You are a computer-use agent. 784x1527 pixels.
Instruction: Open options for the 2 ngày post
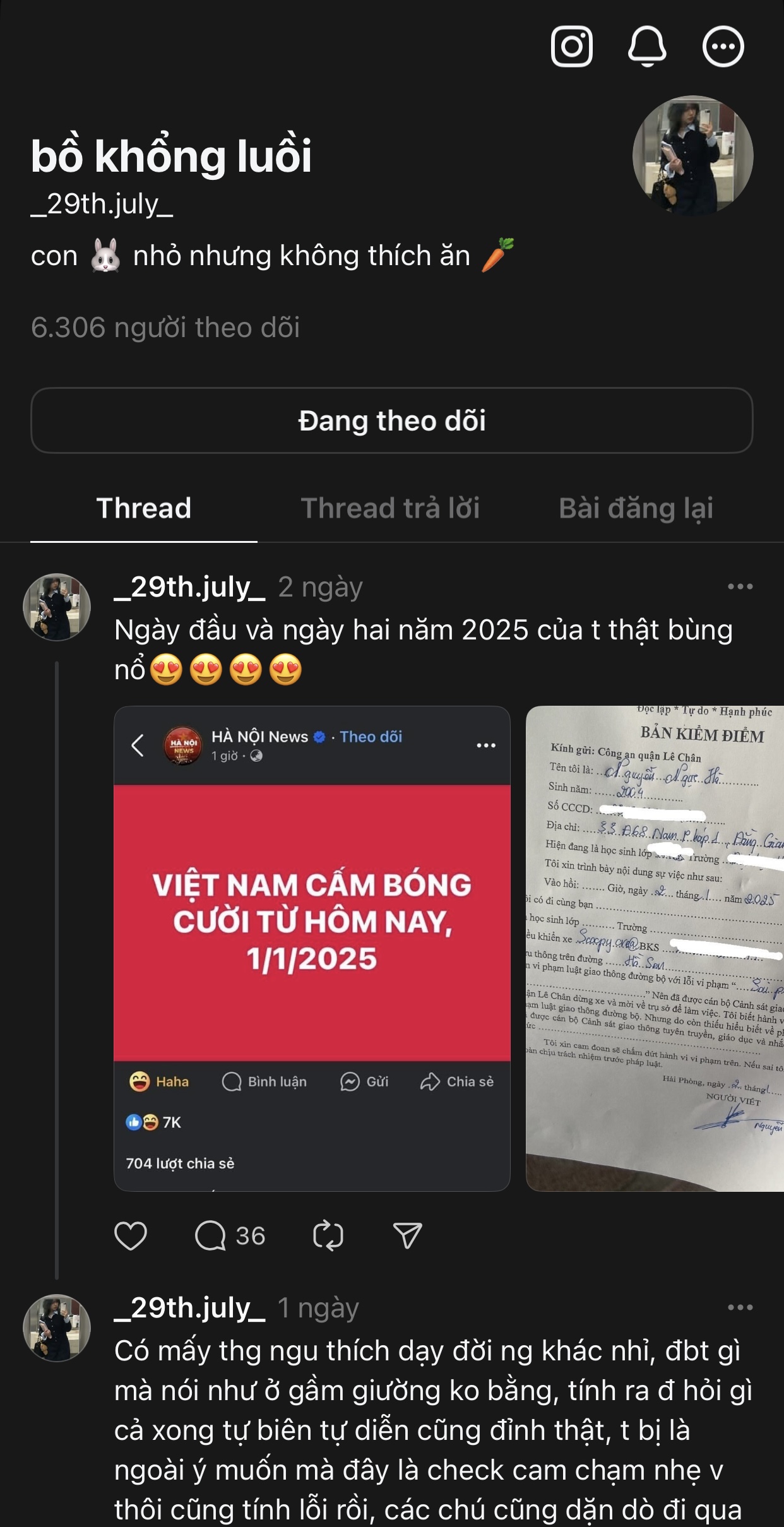tap(740, 586)
